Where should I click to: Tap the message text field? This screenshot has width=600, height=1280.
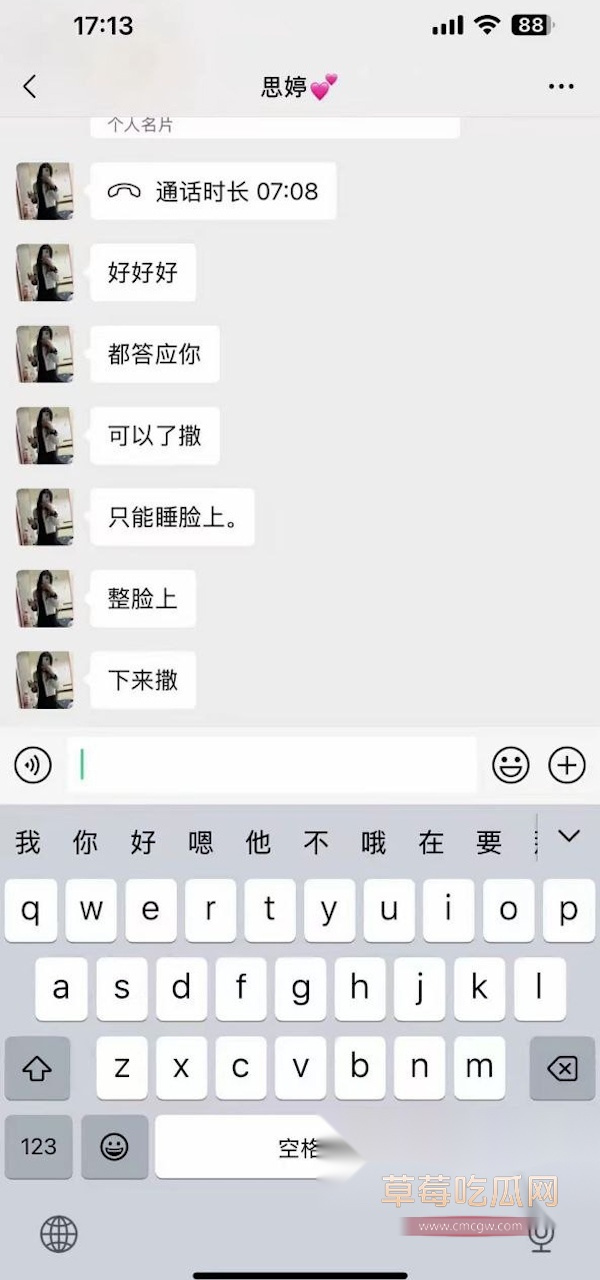coord(272,766)
